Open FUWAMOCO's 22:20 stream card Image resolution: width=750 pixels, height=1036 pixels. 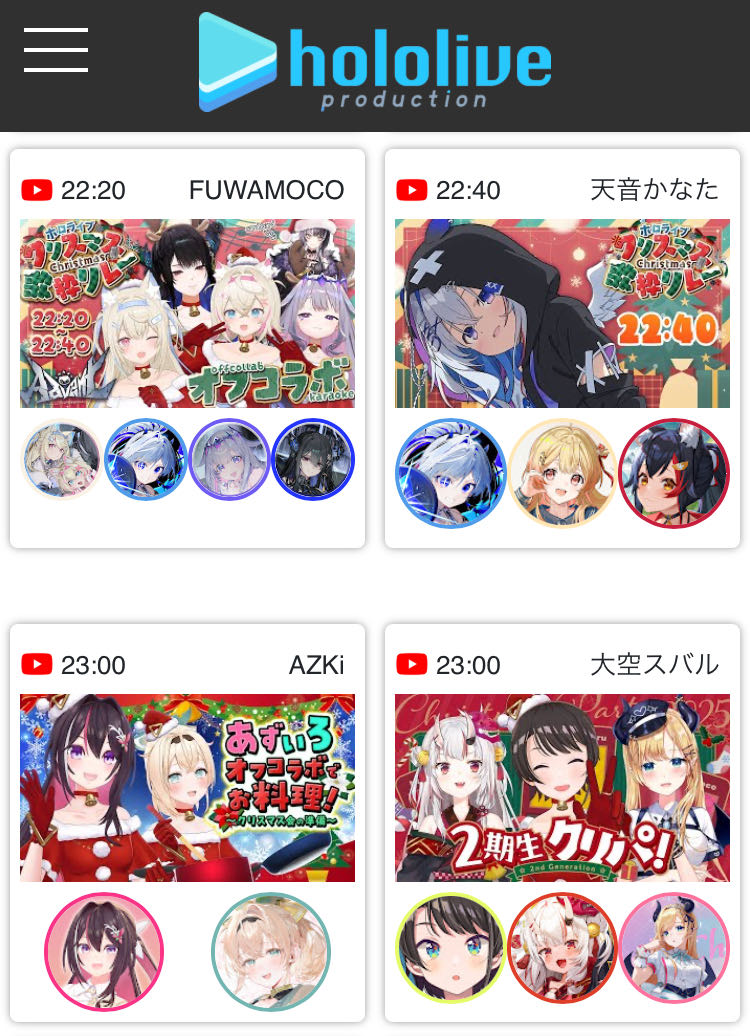point(187,314)
